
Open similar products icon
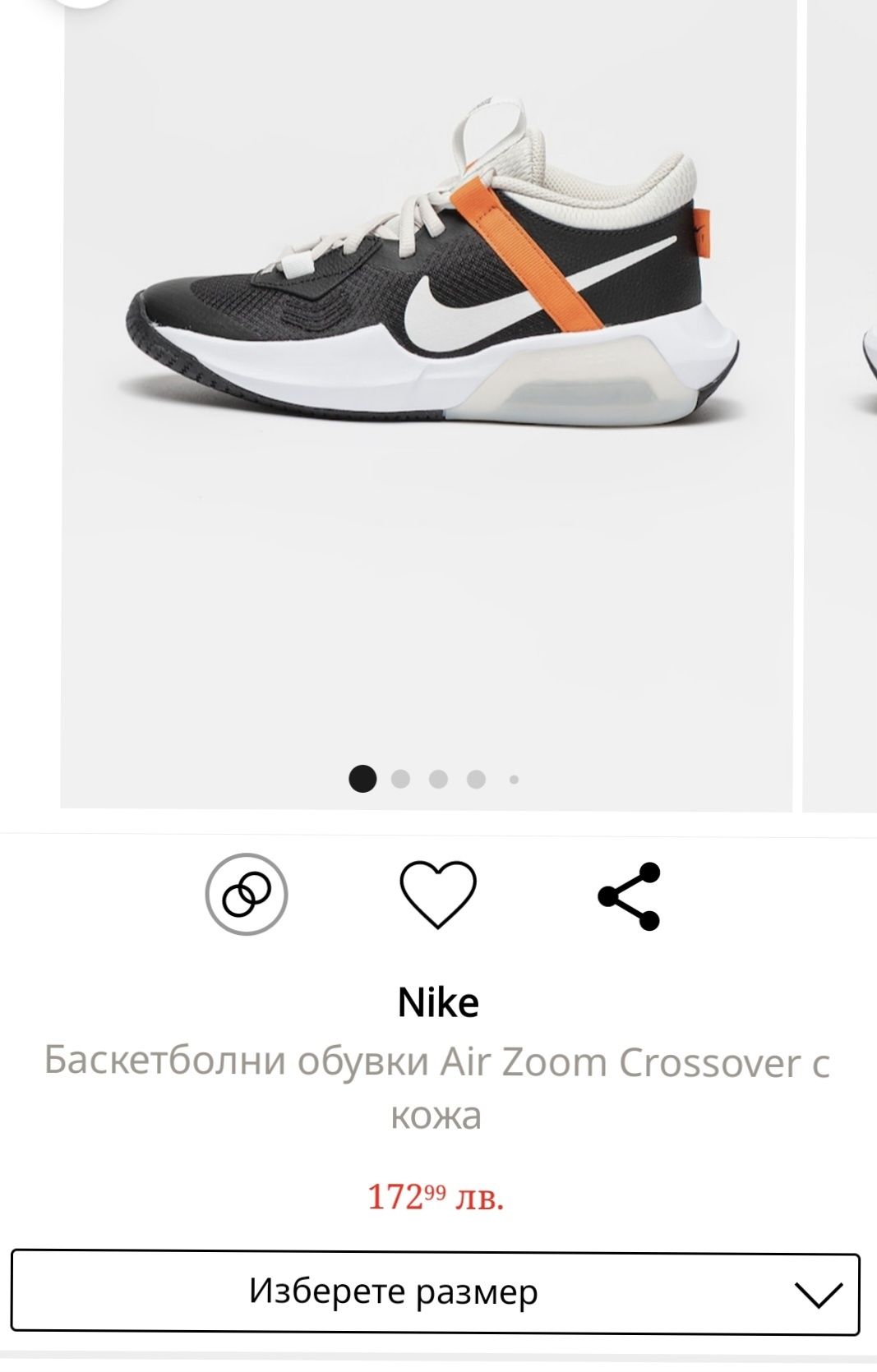pos(247,895)
